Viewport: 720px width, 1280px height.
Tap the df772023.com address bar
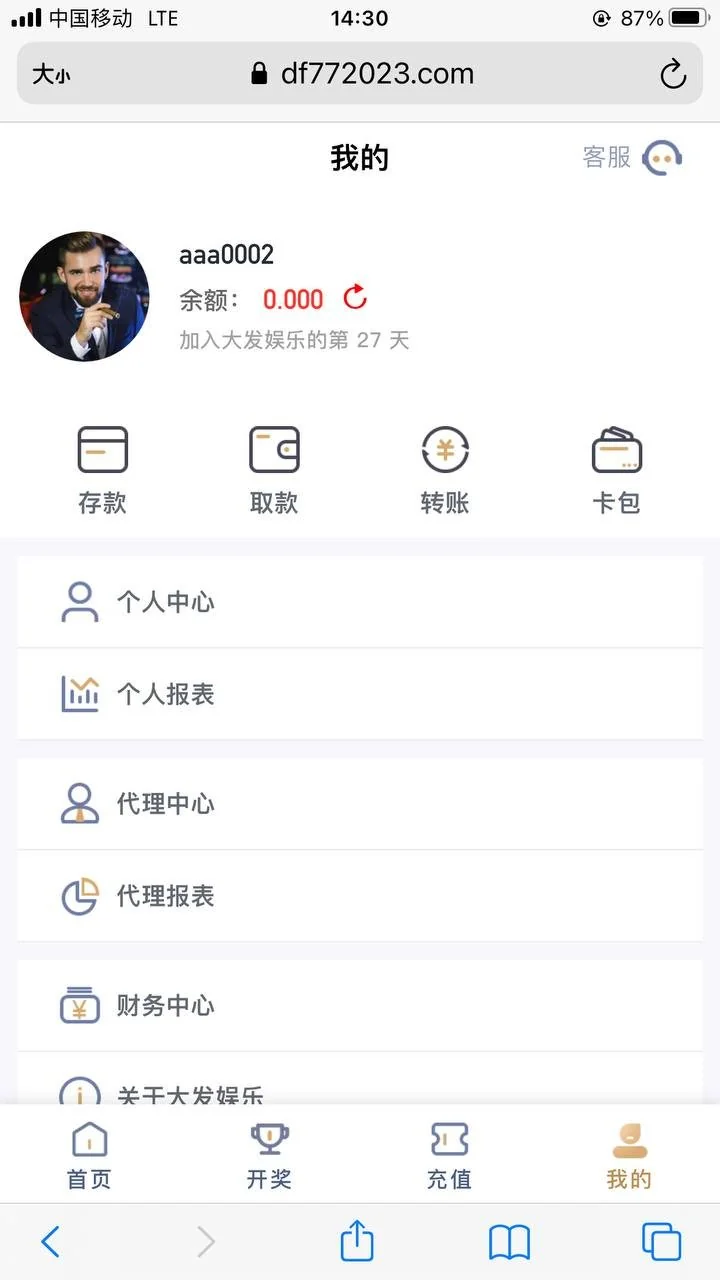[362, 74]
